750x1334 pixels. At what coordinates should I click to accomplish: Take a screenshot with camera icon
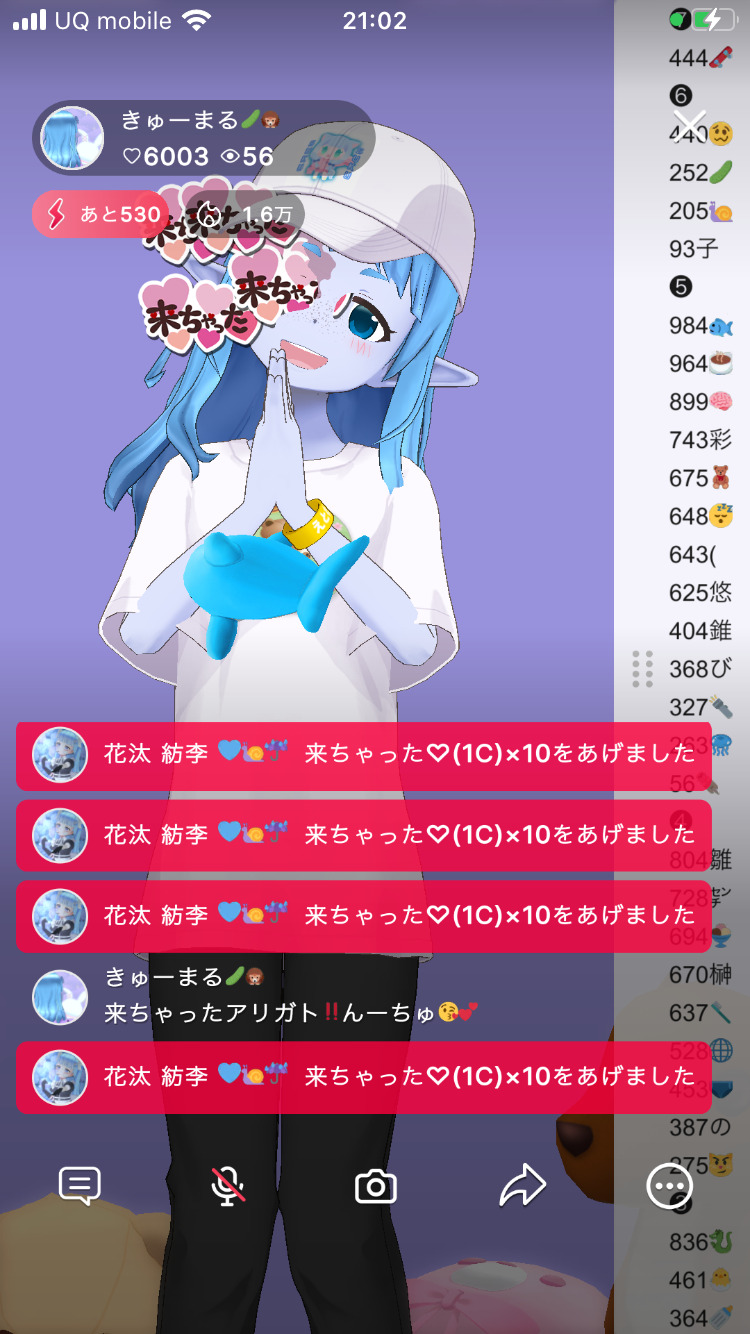coord(376,1187)
